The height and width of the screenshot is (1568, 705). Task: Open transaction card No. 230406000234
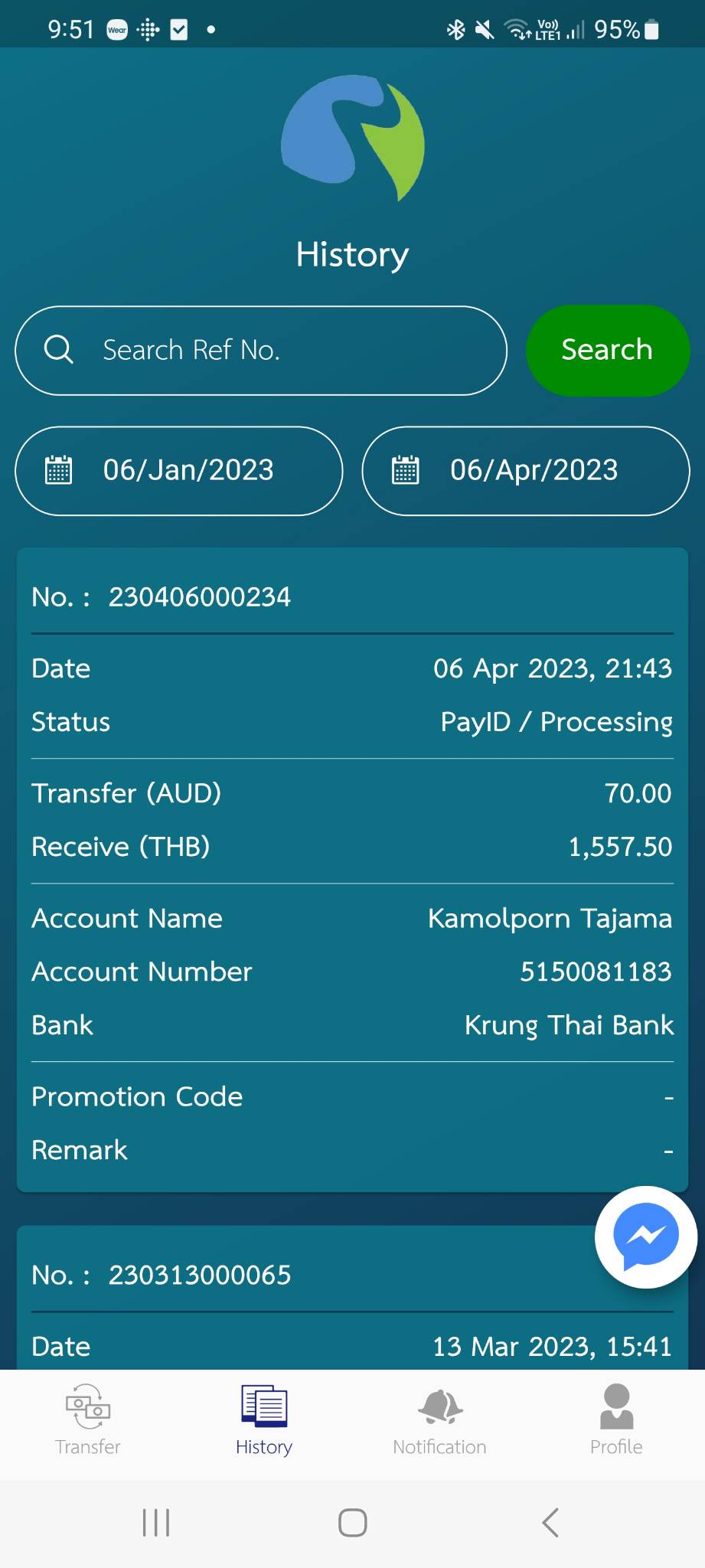(352, 868)
